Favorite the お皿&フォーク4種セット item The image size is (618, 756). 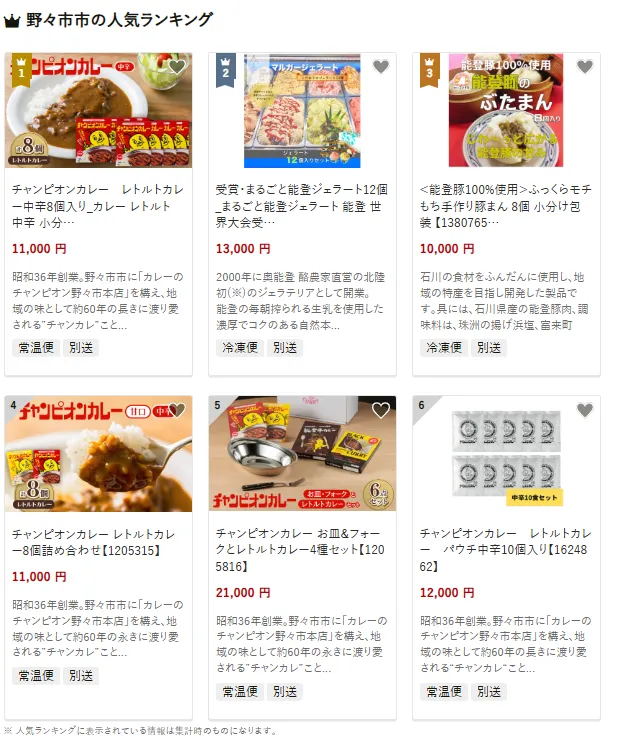pyautogui.click(x=381, y=410)
